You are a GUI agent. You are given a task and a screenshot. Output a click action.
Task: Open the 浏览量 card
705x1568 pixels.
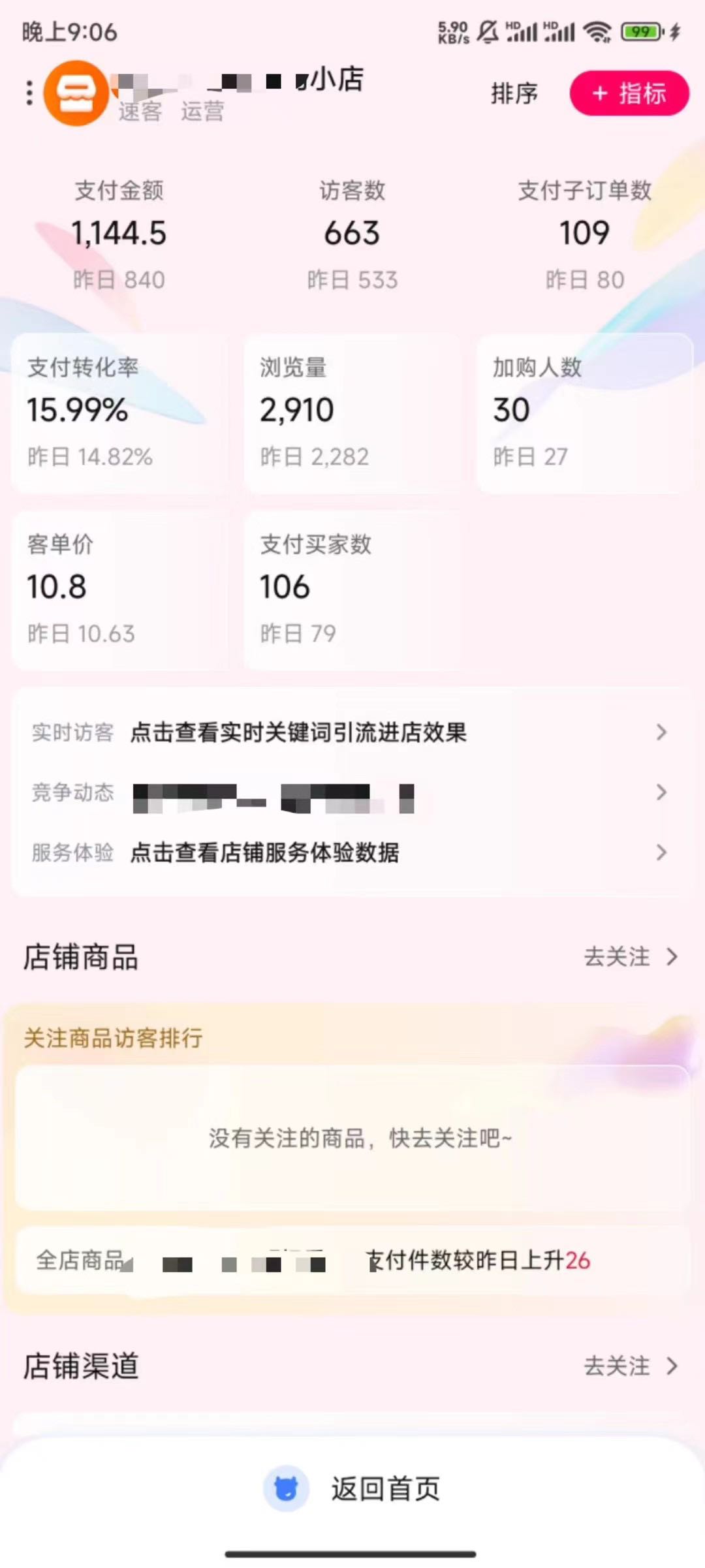(x=352, y=413)
